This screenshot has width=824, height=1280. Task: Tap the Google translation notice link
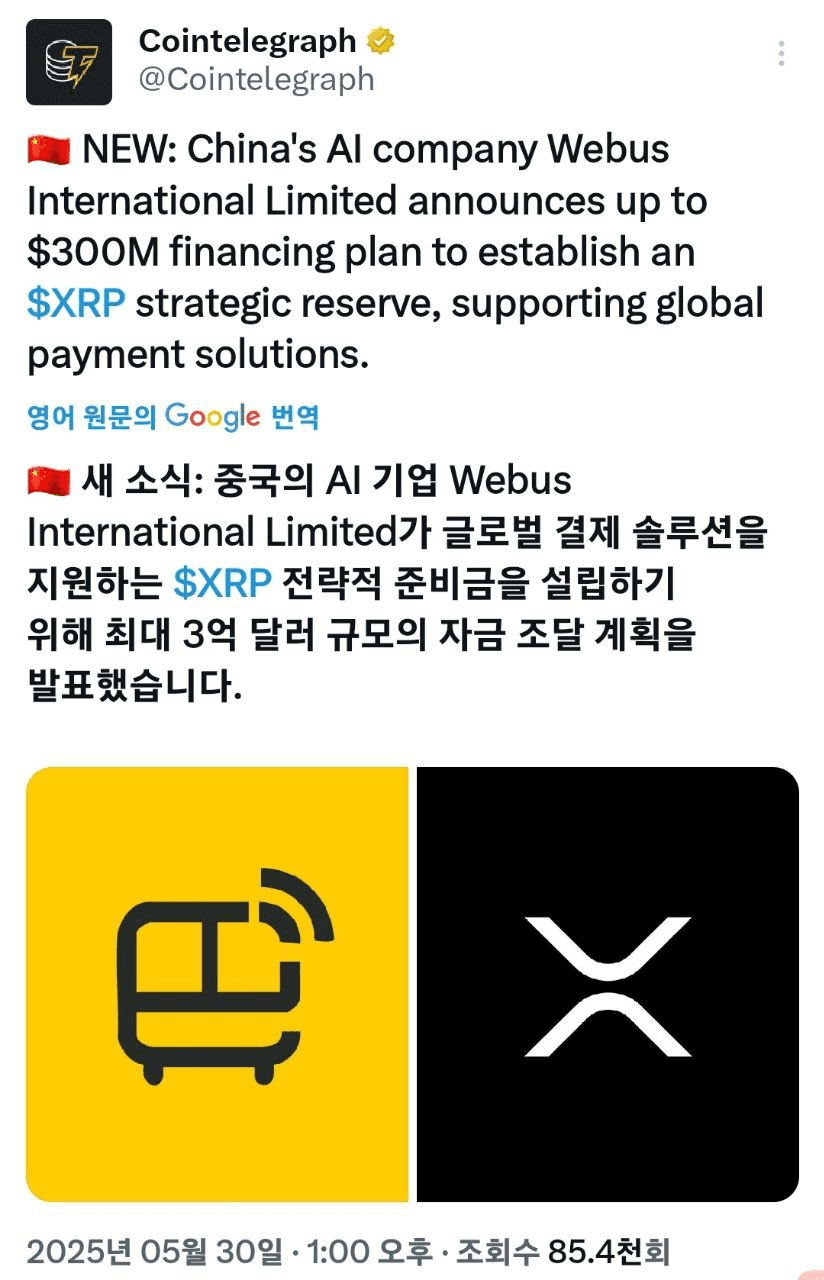click(x=173, y=416)
